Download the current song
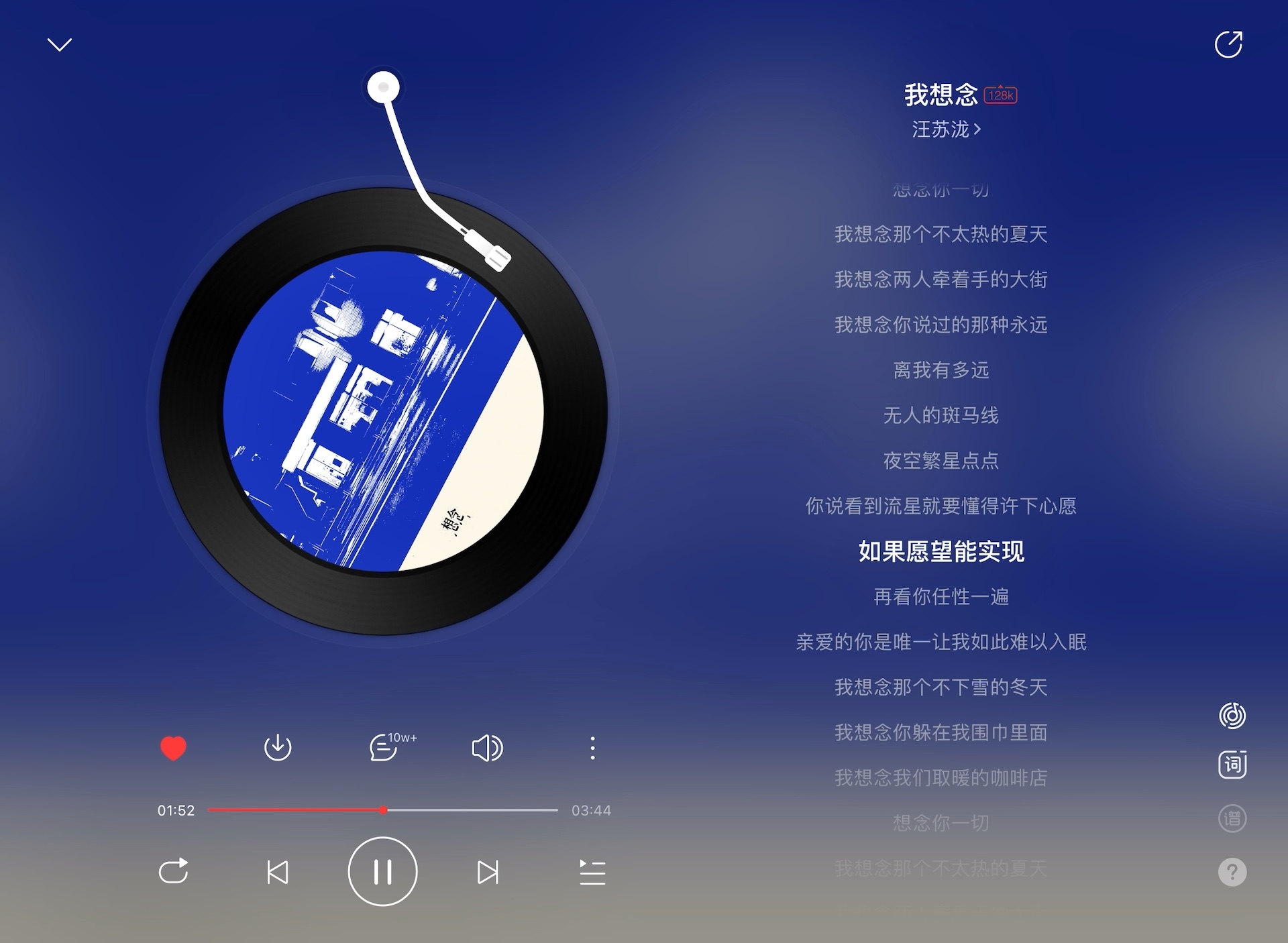 pos(278,748)
